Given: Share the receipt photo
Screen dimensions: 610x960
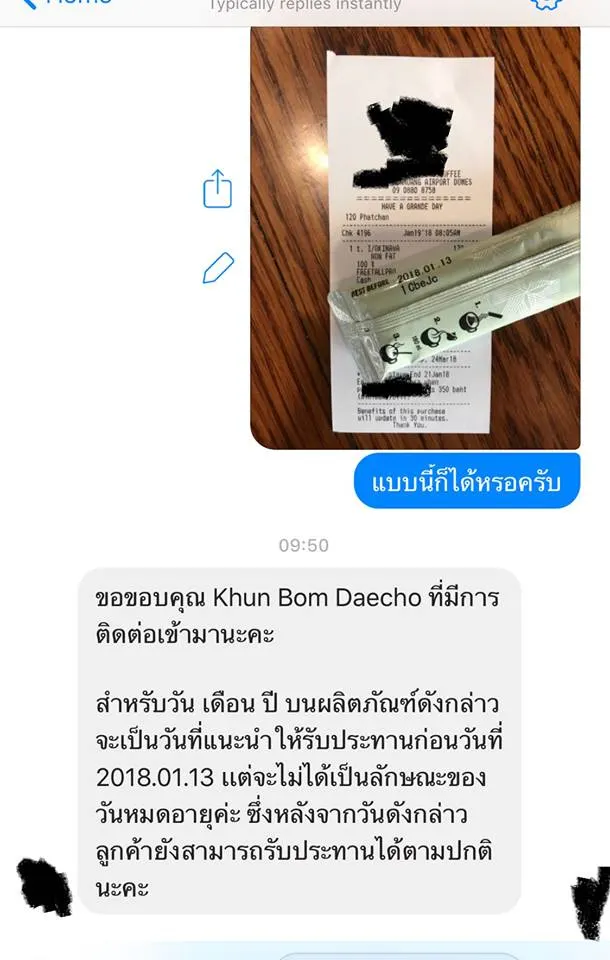Looking at the screenshot, I should click(x=218, y=188).
